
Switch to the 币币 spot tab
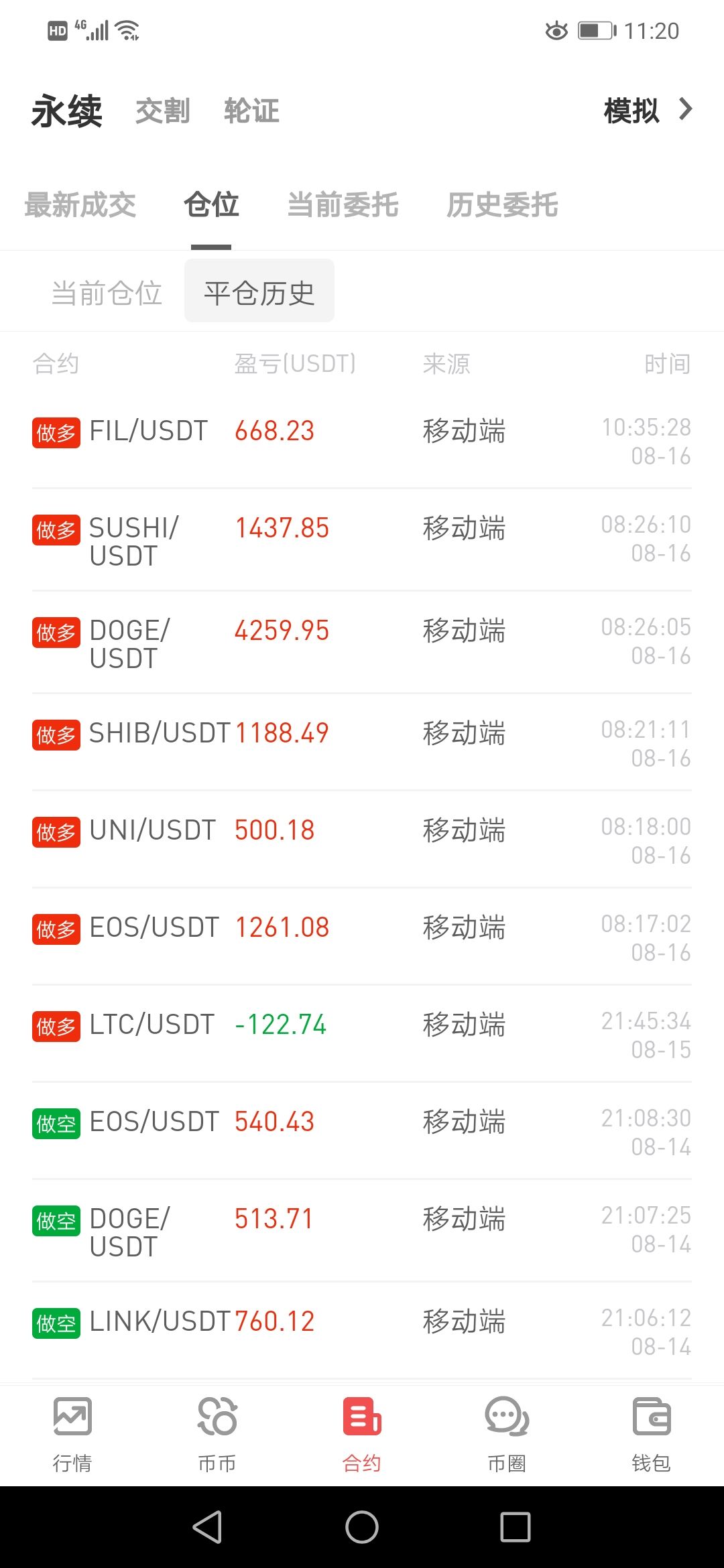[x=217, y=1434]
